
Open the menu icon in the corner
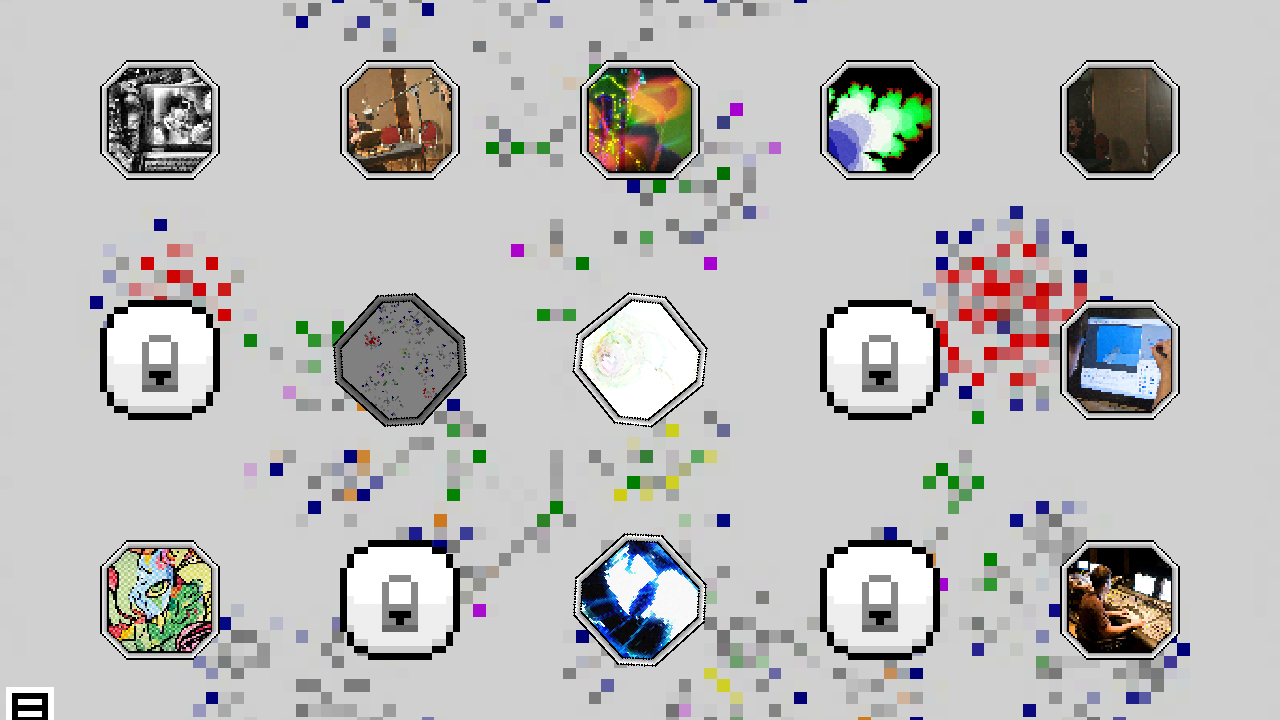[29, 704]
